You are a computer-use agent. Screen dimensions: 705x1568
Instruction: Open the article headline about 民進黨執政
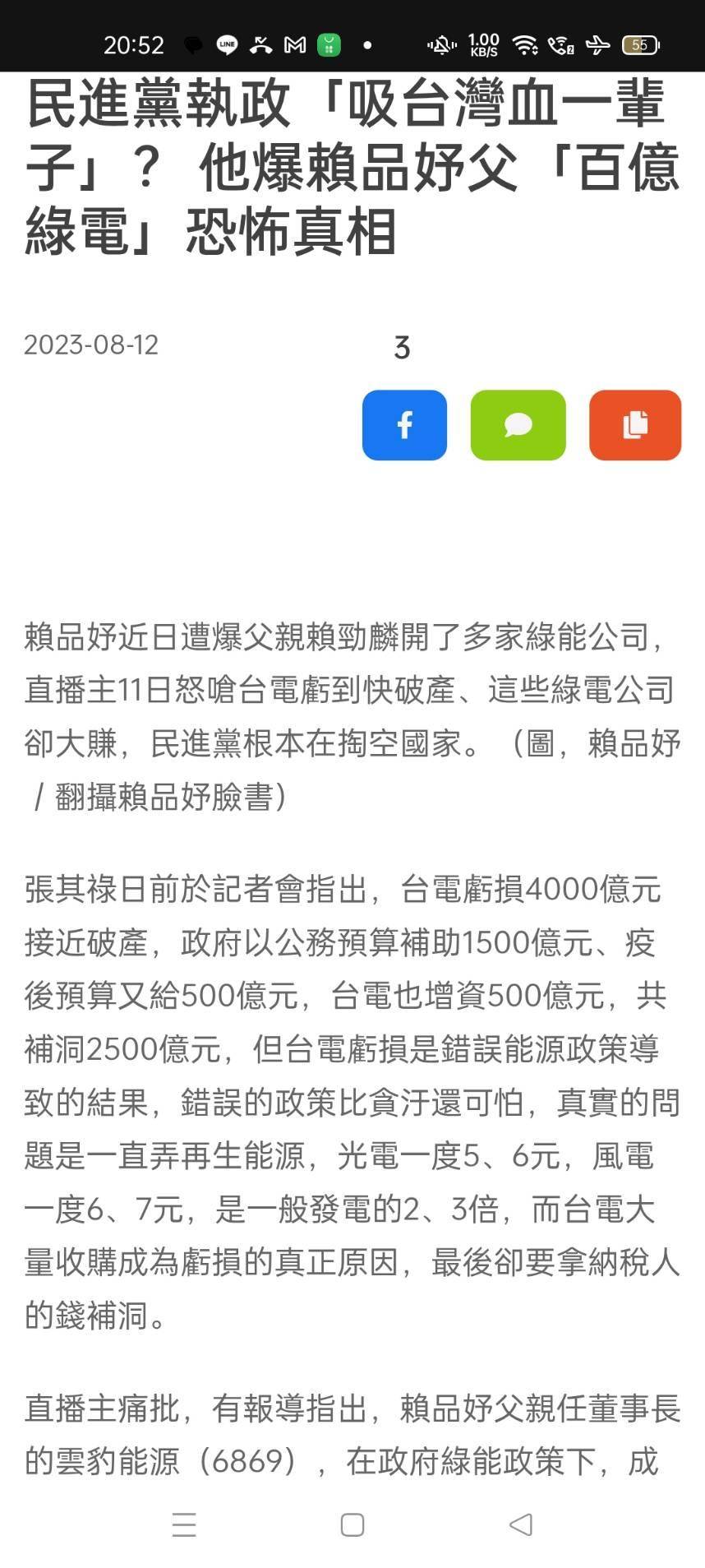(352, 163)
